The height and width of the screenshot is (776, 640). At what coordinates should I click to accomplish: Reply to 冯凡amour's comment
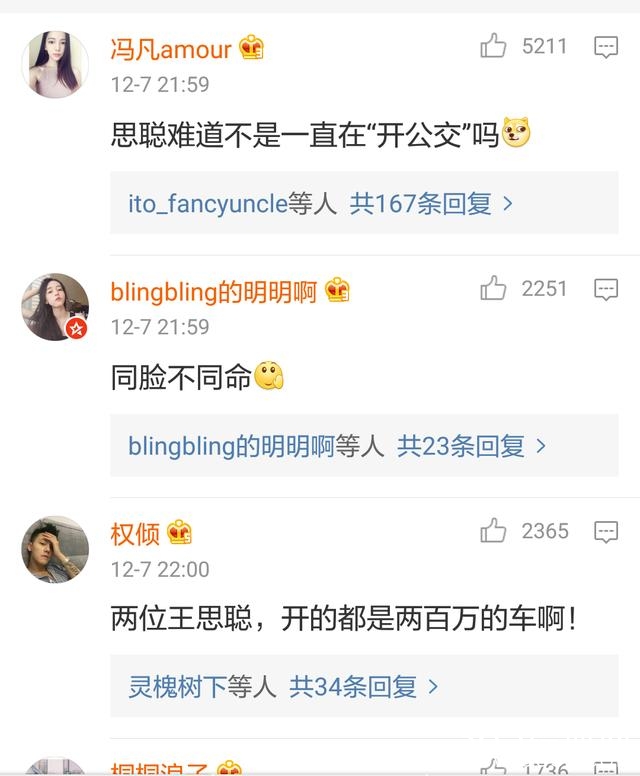tap(606, 47)
